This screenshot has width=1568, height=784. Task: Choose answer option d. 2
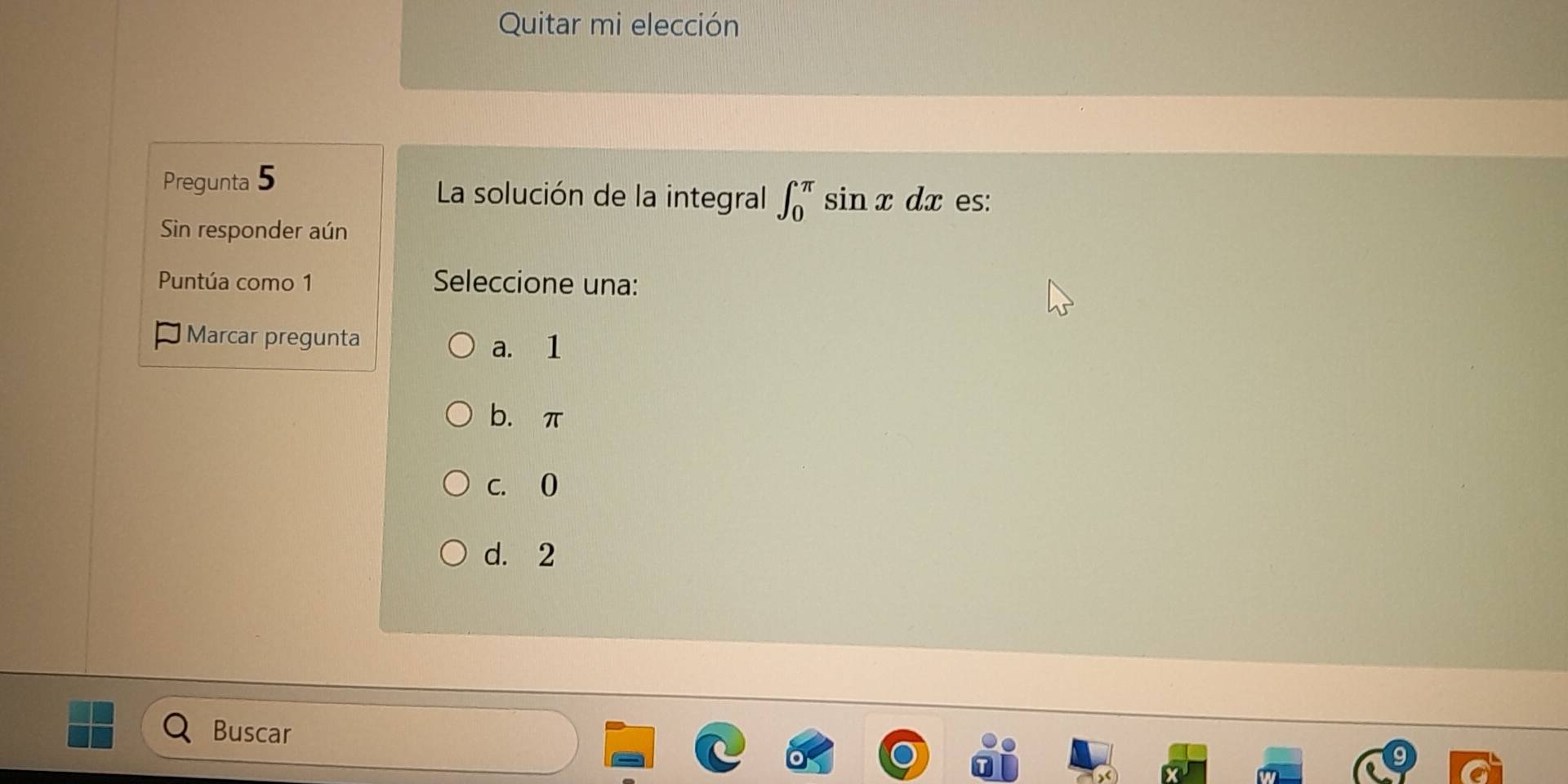454,553
